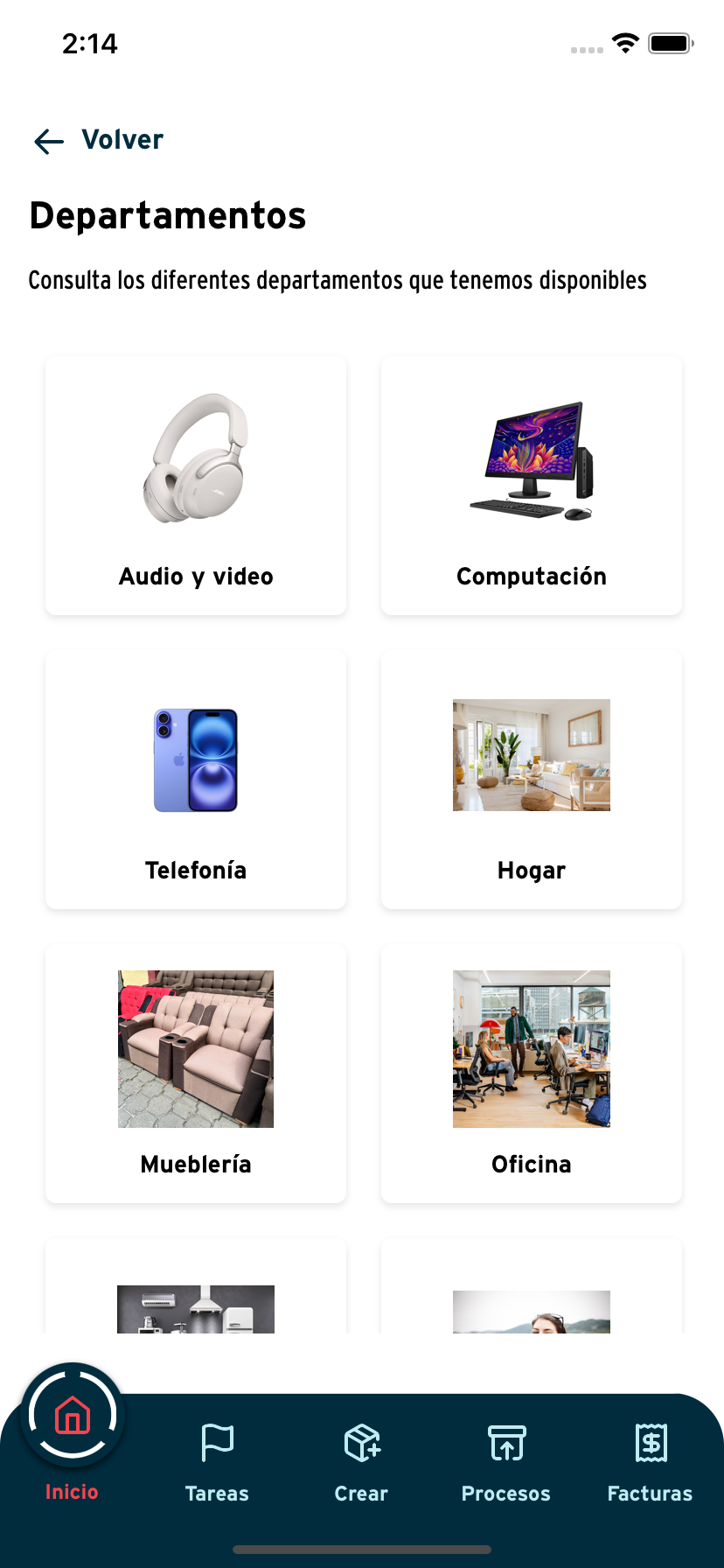Tap the desktop computer image
The height and width of the screenshot is (1568, 724).
click(x=531, y=459)
